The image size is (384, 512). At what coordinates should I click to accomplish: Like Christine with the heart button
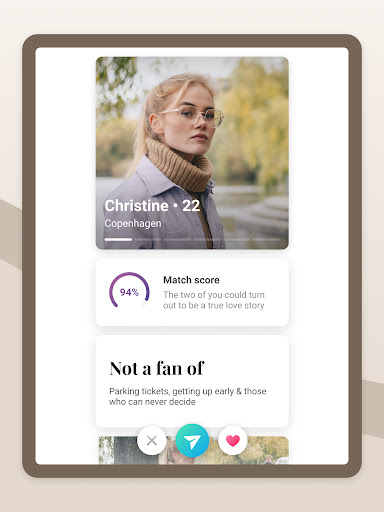point(233,440)
